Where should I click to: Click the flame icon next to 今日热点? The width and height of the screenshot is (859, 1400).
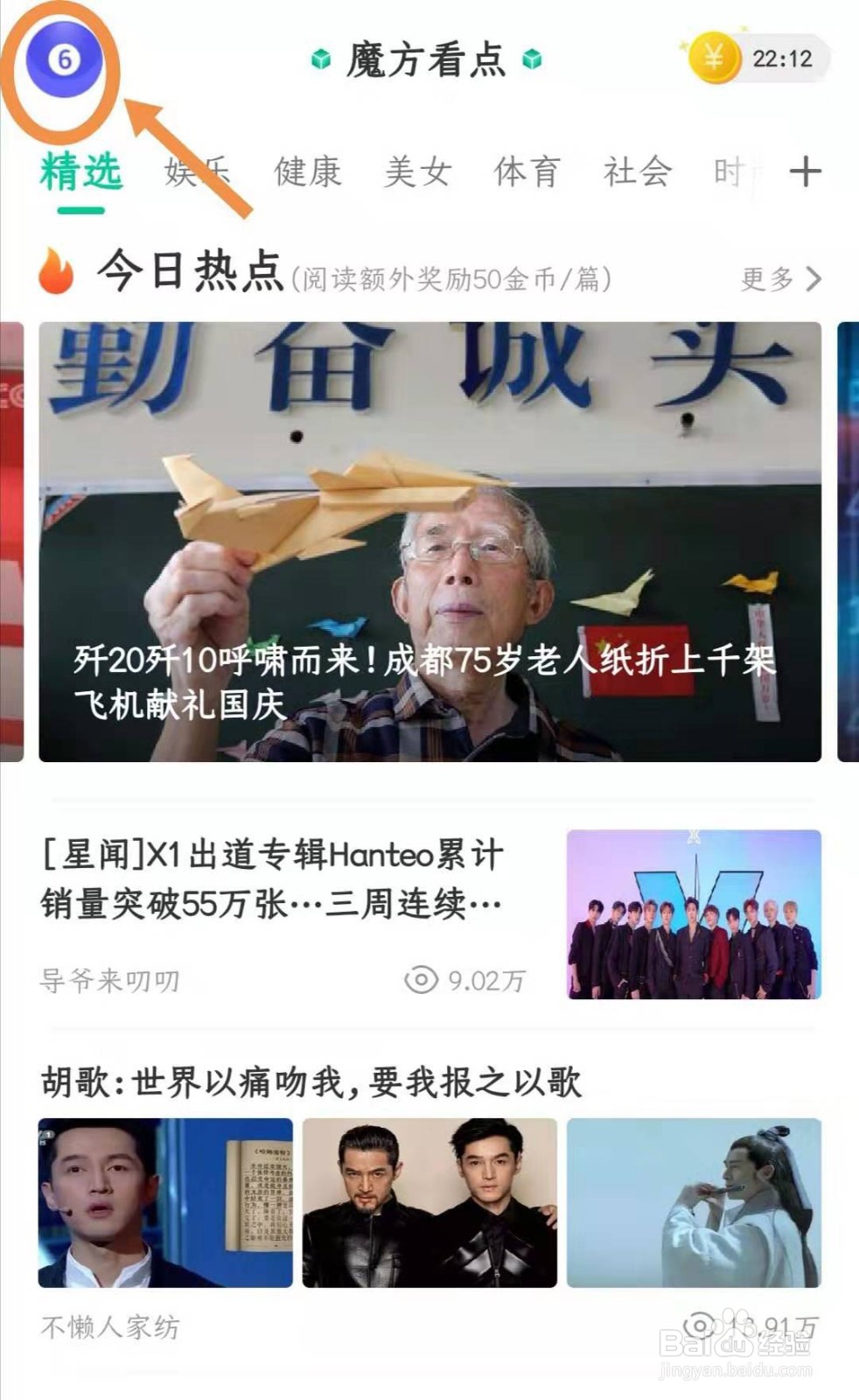tap(54, 273)
